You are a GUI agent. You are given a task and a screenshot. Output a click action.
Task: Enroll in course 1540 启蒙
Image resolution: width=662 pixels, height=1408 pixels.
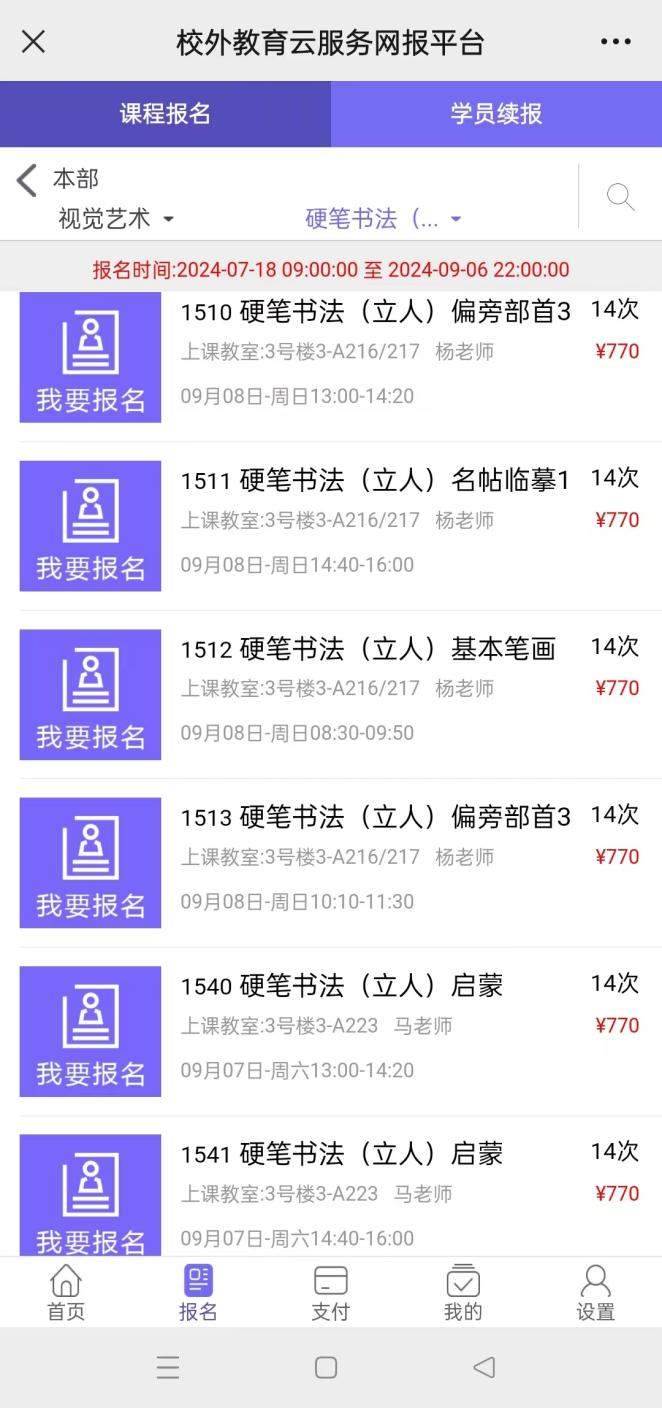coord(90,1031)
